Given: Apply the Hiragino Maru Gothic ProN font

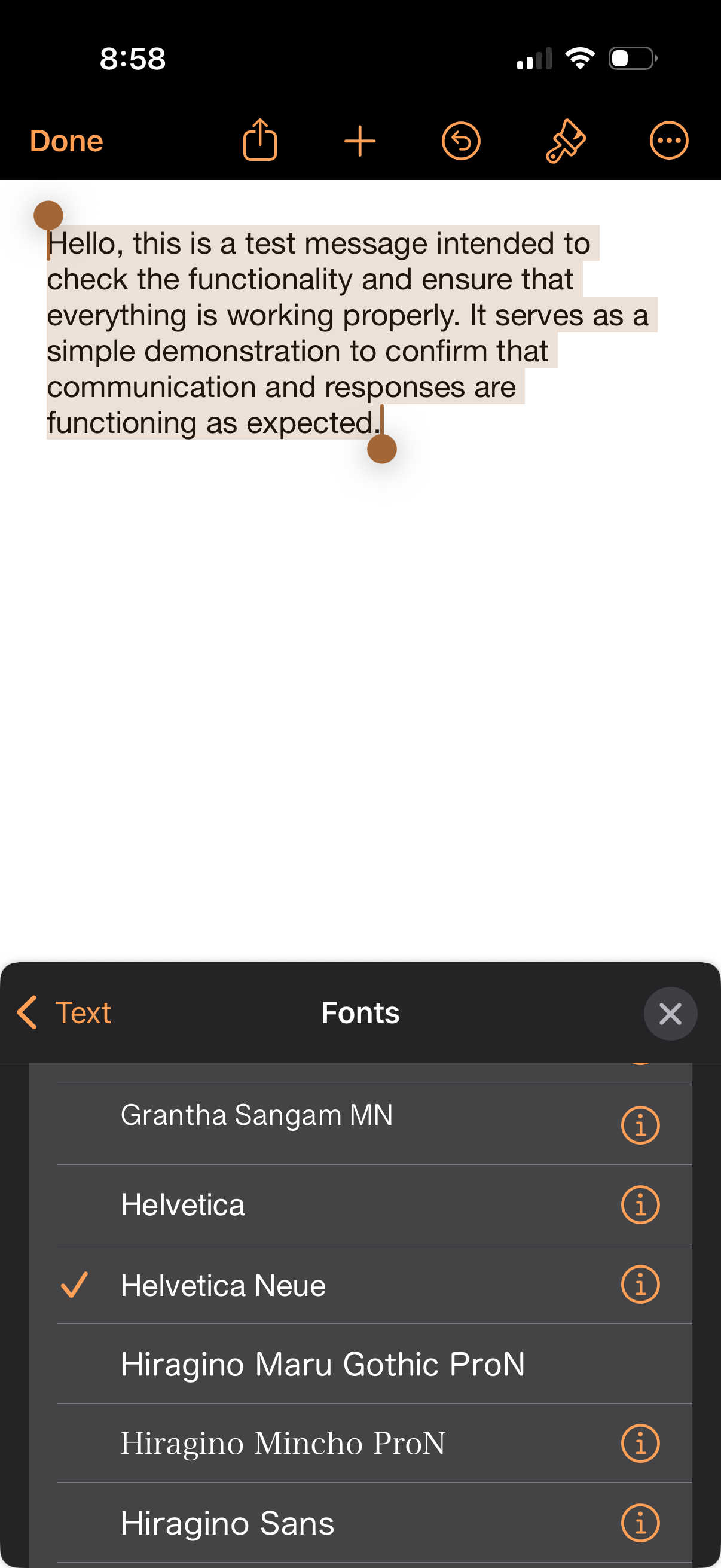Looking at the screenshot, I should (322, 1364).
